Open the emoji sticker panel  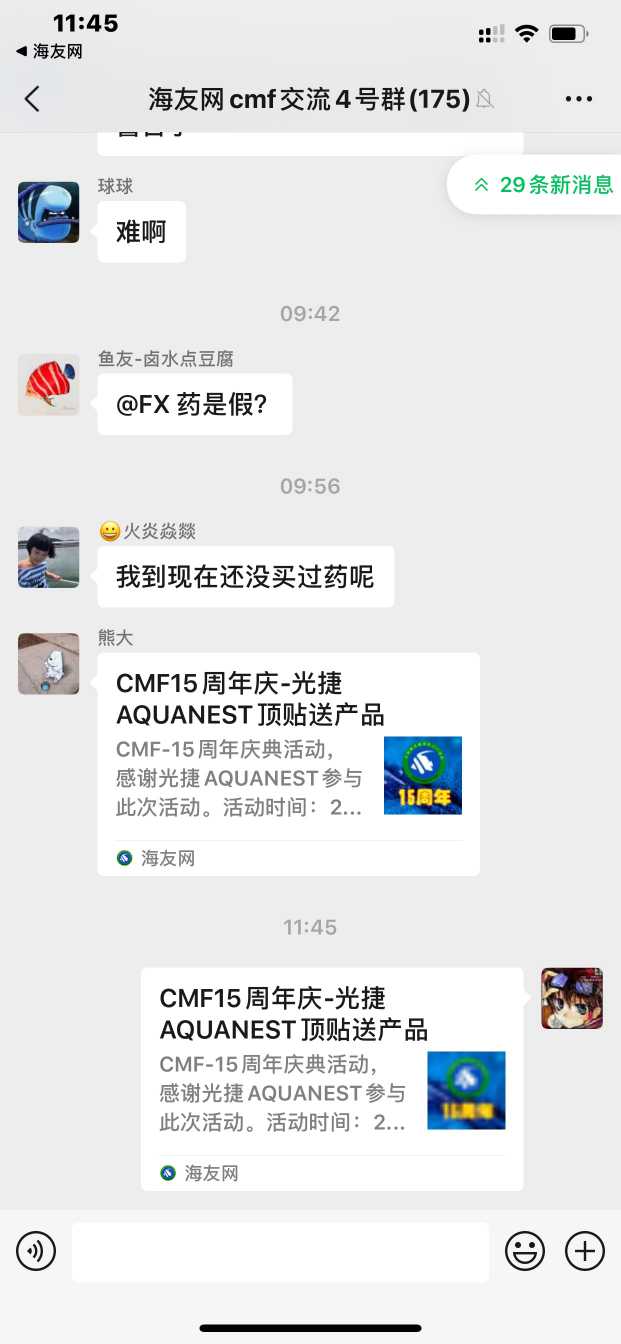tap(525, 1251)
